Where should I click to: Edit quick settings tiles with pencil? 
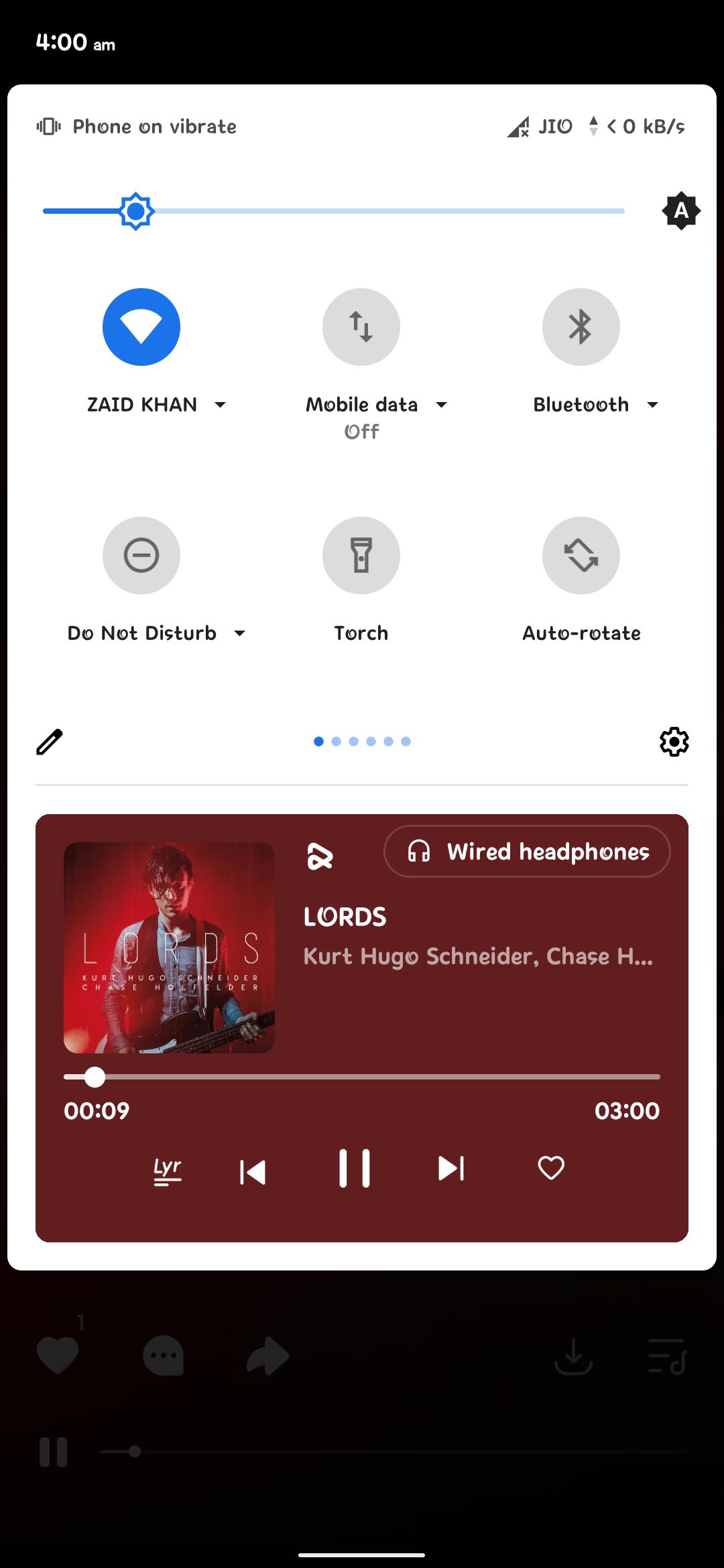tap(49, 742)
